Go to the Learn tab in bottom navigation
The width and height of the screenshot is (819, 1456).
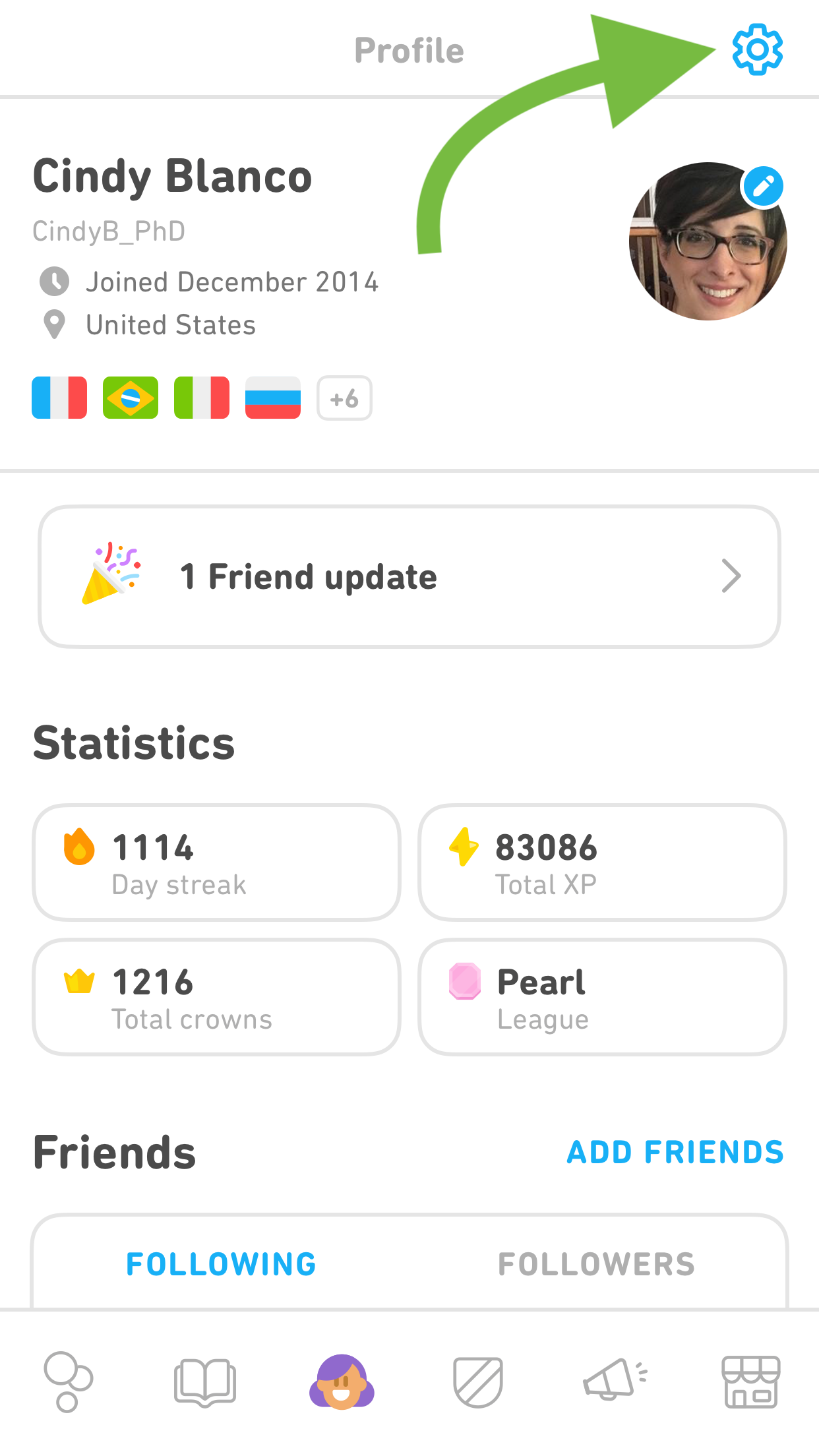coord(68,1382)
